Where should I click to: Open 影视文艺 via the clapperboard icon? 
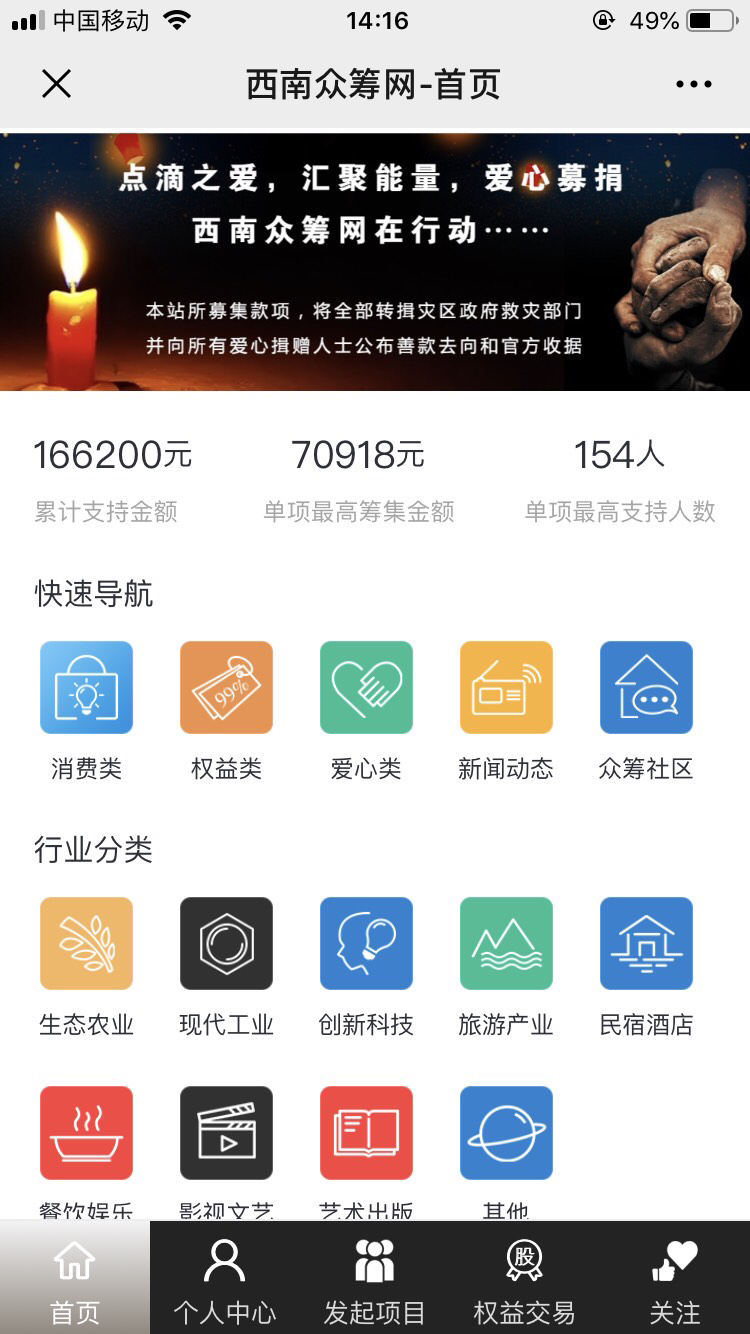pyautogui.click(x=226, y=1130)
